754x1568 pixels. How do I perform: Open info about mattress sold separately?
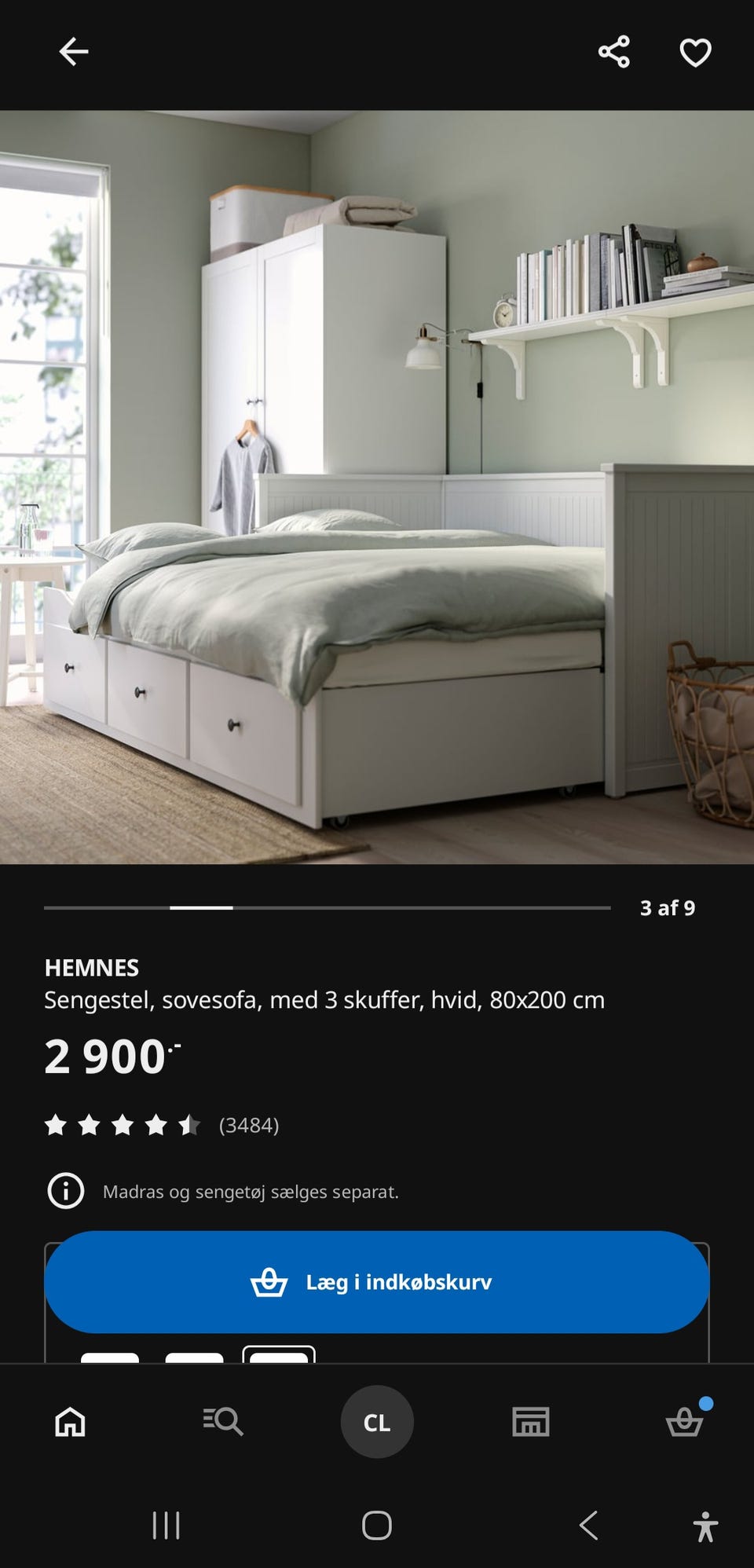[66, 1190]
